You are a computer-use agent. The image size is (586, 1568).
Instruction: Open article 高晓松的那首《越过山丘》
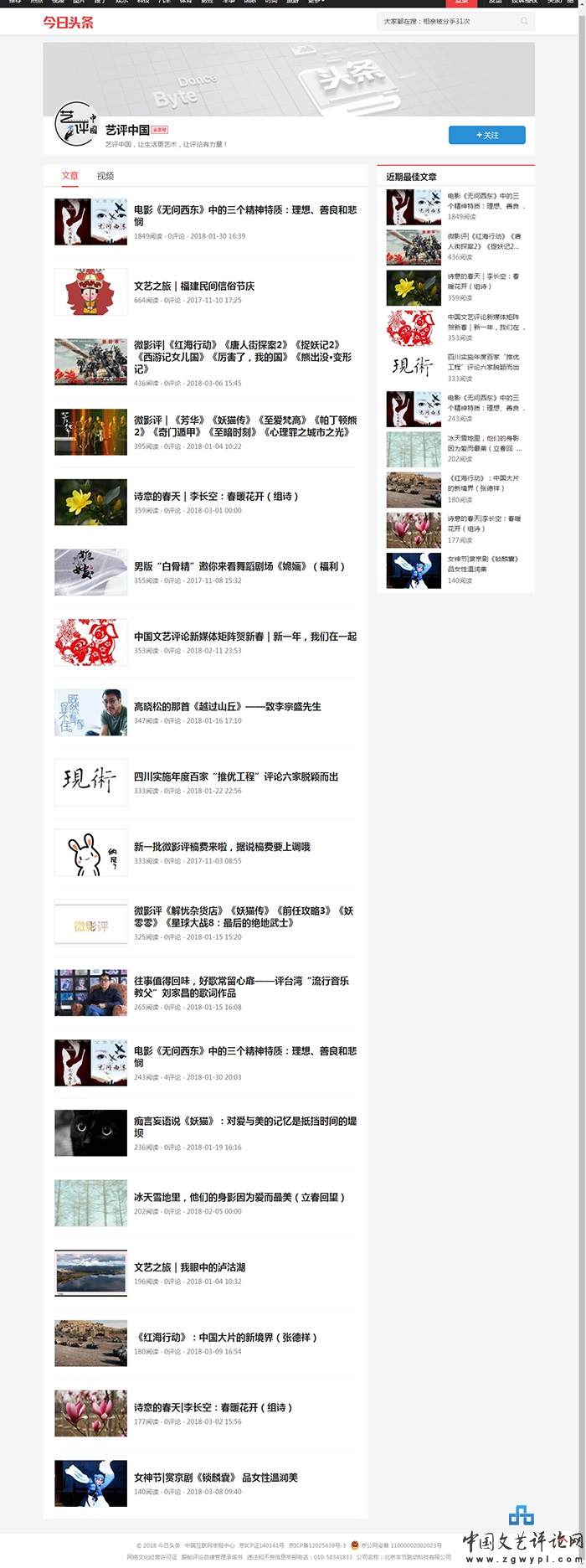[x=227, y=706]
